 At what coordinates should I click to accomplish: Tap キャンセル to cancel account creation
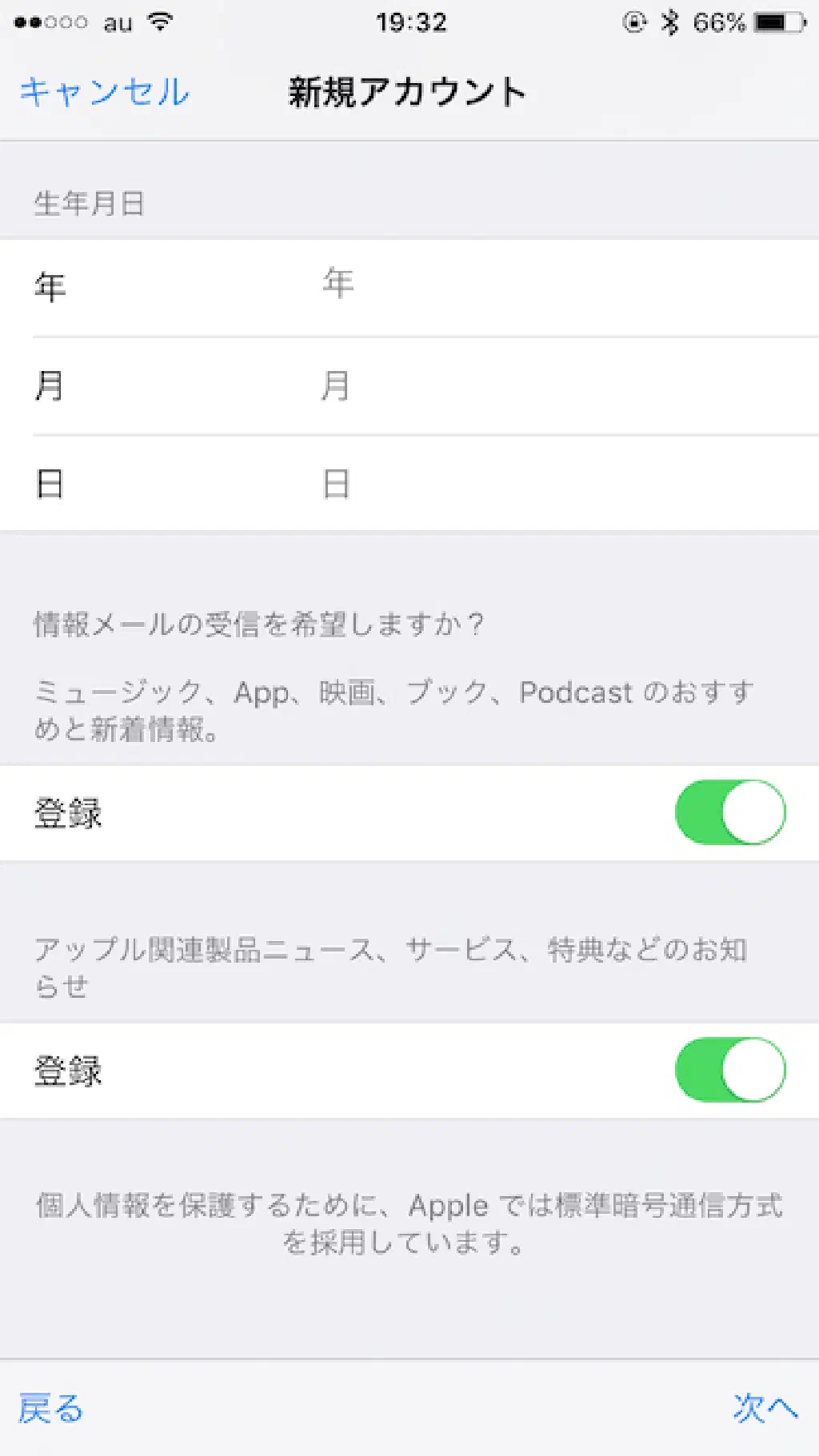click(x=104, y=92)
